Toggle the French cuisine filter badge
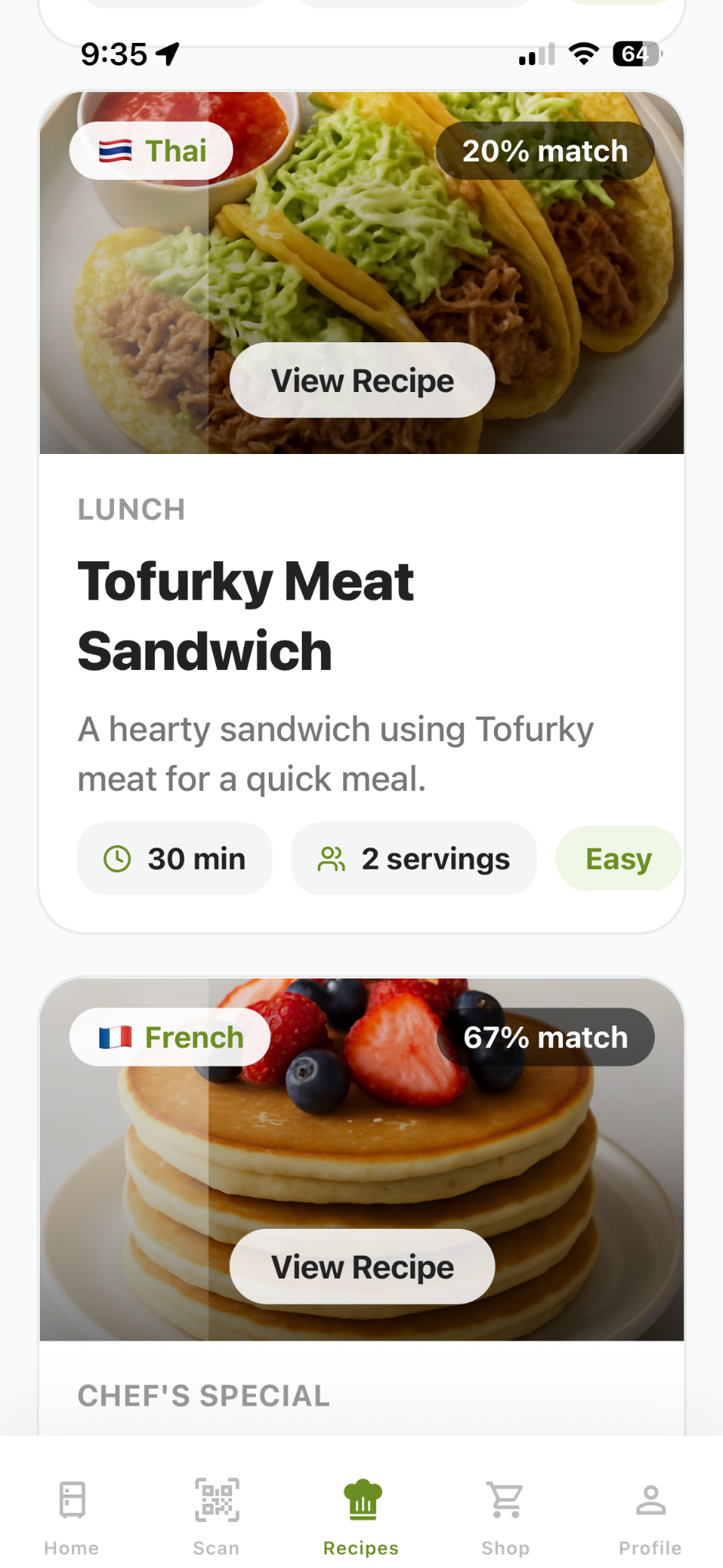Viewport: 723px width, 1568px height. click(x=168, y=1036)
